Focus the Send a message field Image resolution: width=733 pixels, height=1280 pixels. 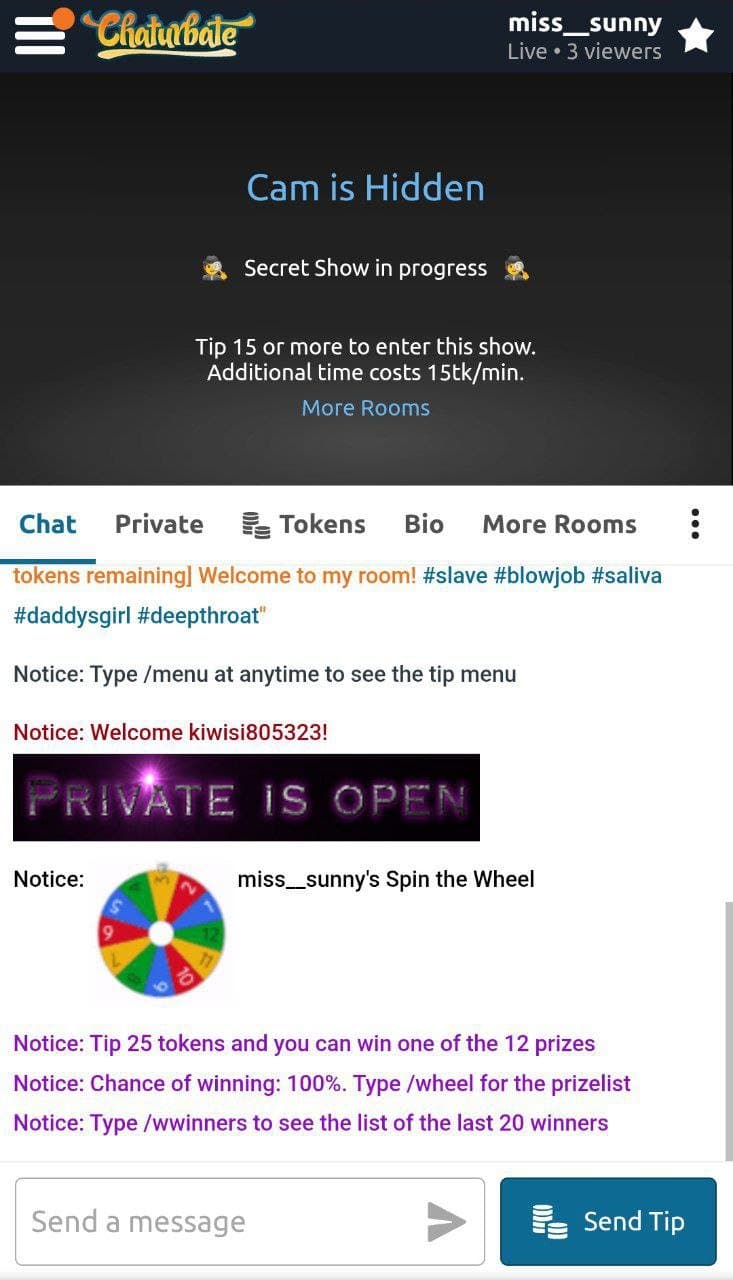click(220, 1221)
